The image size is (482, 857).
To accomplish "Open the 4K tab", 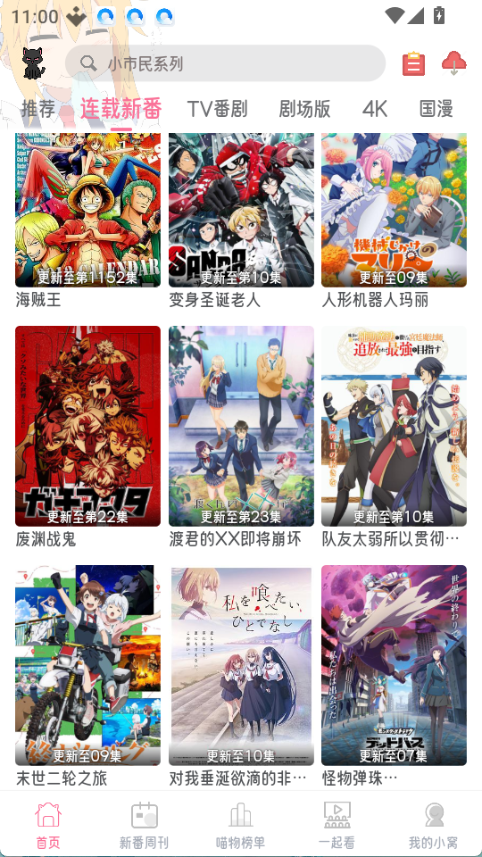I will click(375, 109).
